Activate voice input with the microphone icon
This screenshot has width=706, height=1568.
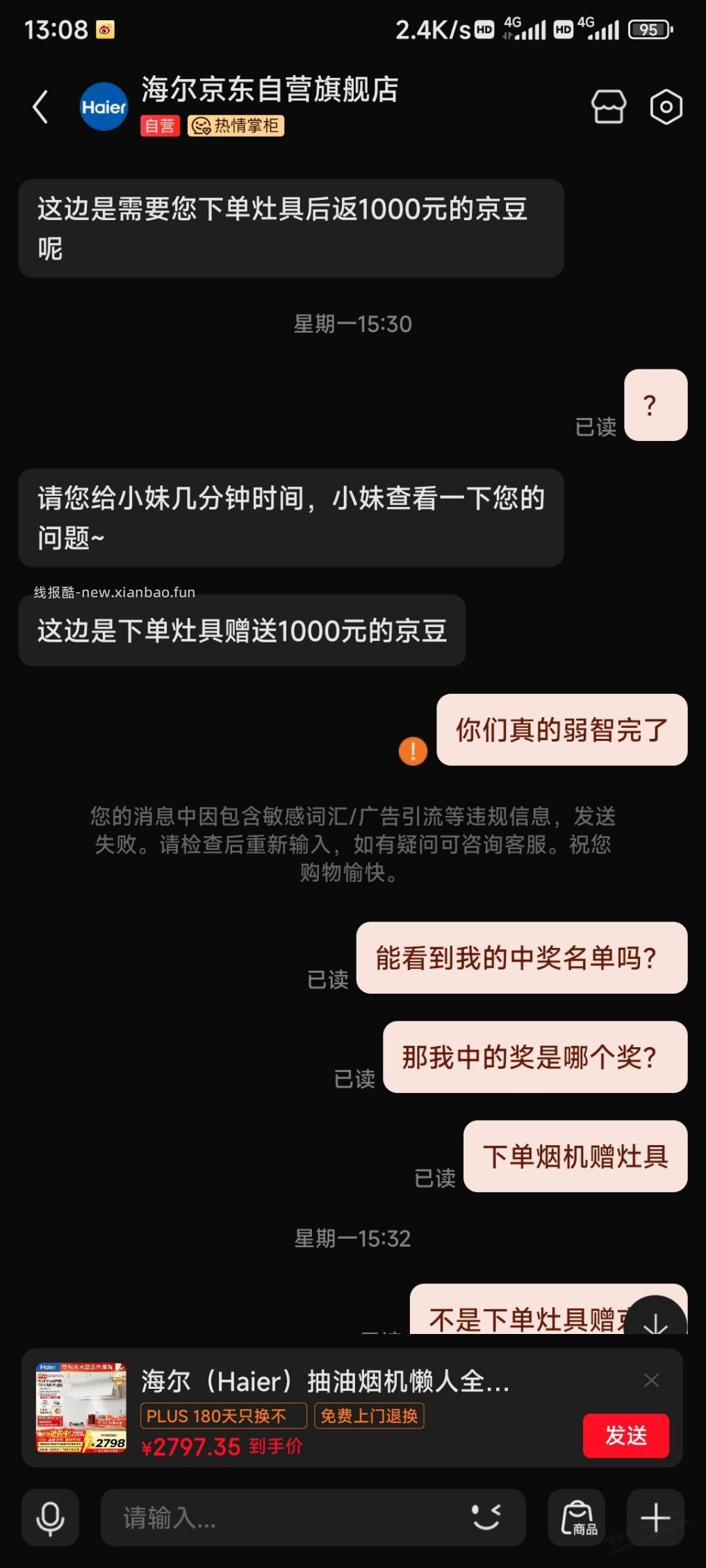point(51,1517)
